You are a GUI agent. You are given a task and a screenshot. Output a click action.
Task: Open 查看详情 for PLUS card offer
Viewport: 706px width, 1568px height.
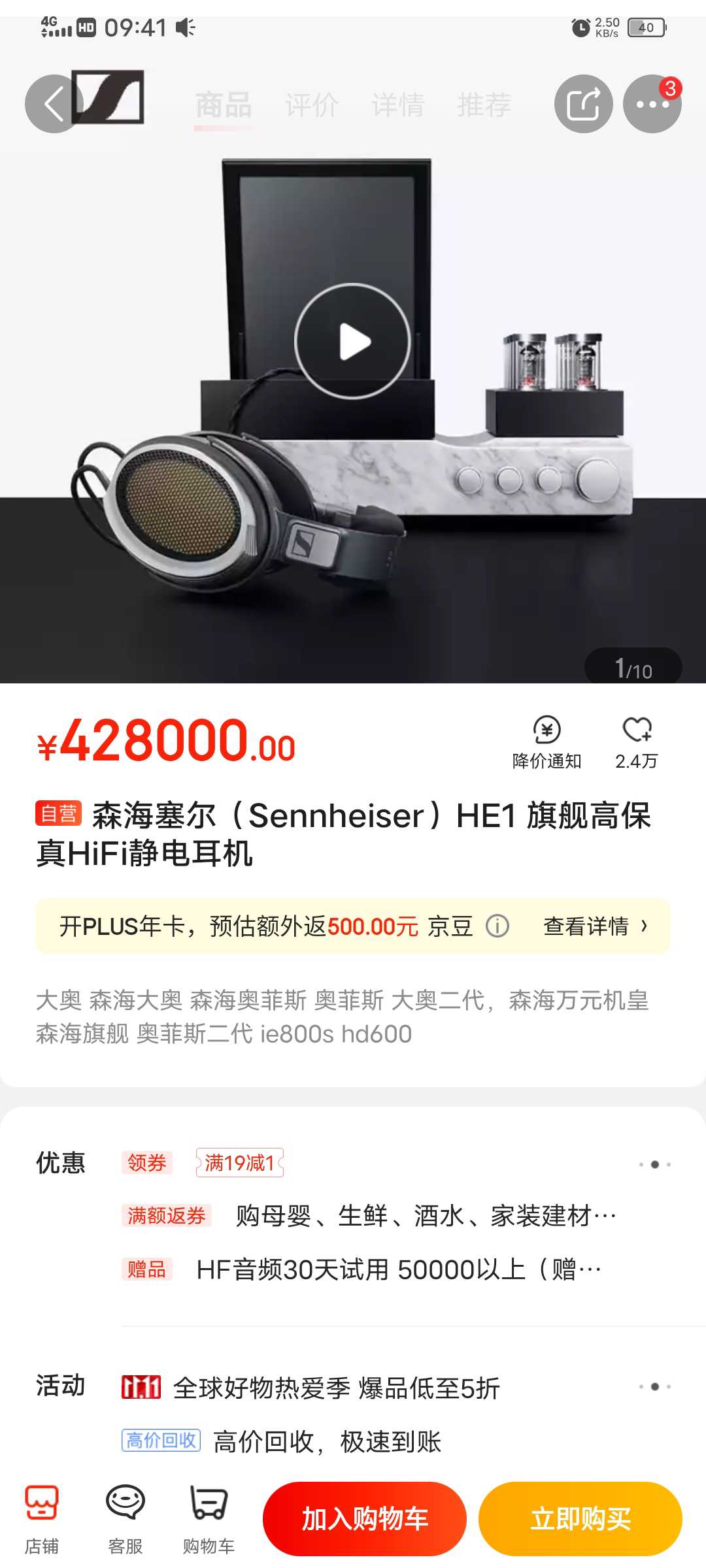point(596,926)
